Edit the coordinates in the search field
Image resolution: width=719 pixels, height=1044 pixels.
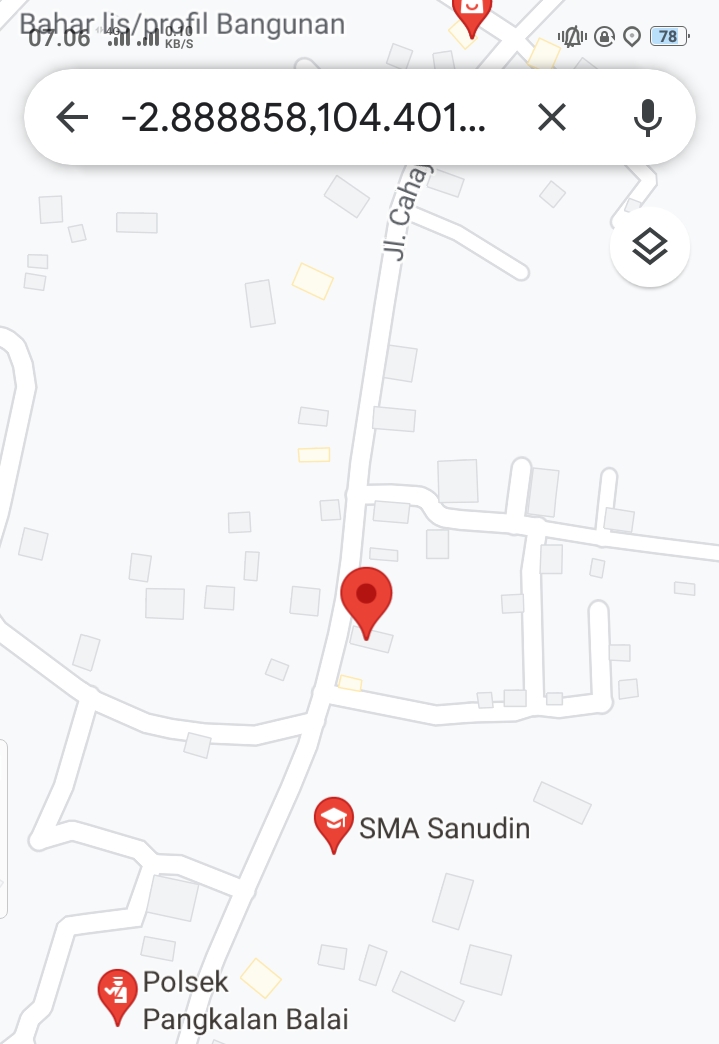click(x=303, y=118)
